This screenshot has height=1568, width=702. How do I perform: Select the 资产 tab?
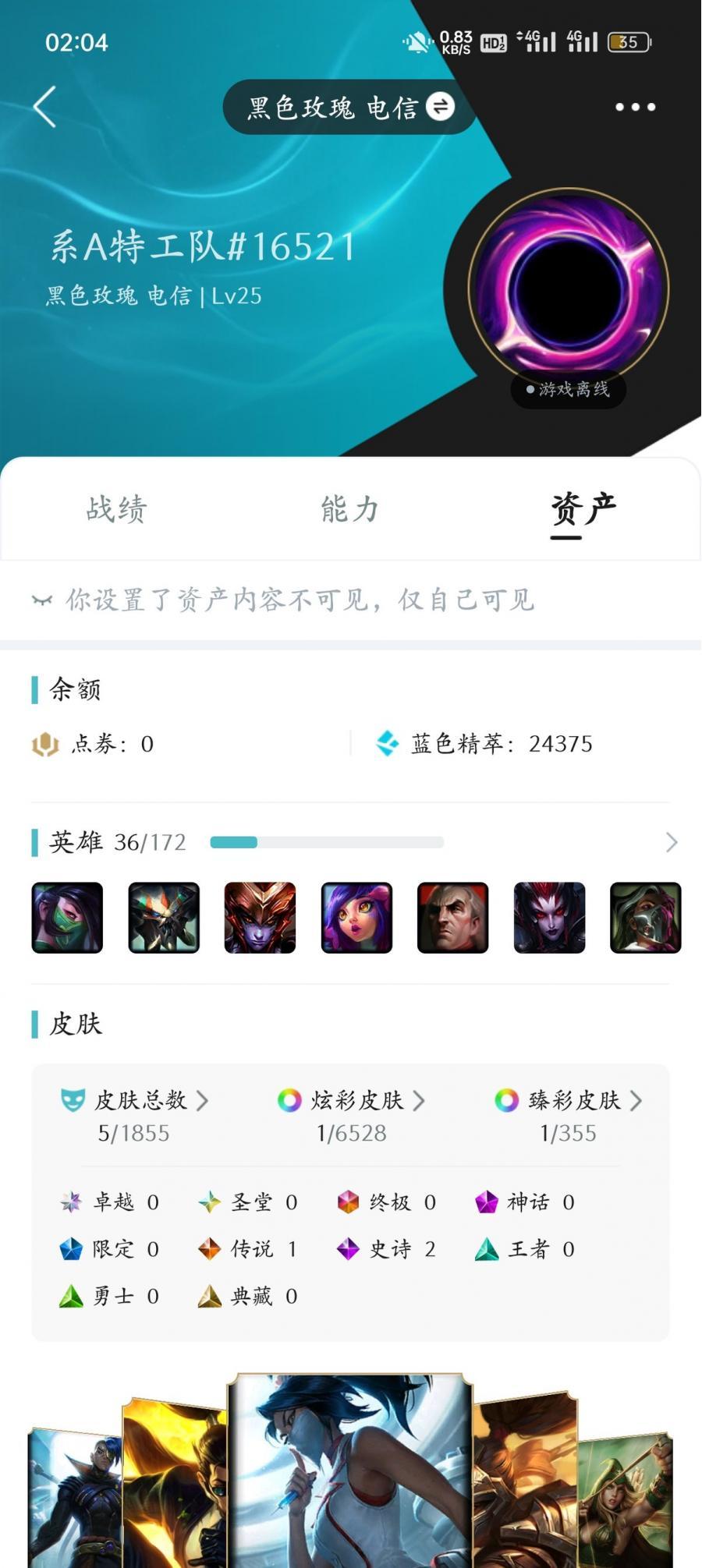583,509
